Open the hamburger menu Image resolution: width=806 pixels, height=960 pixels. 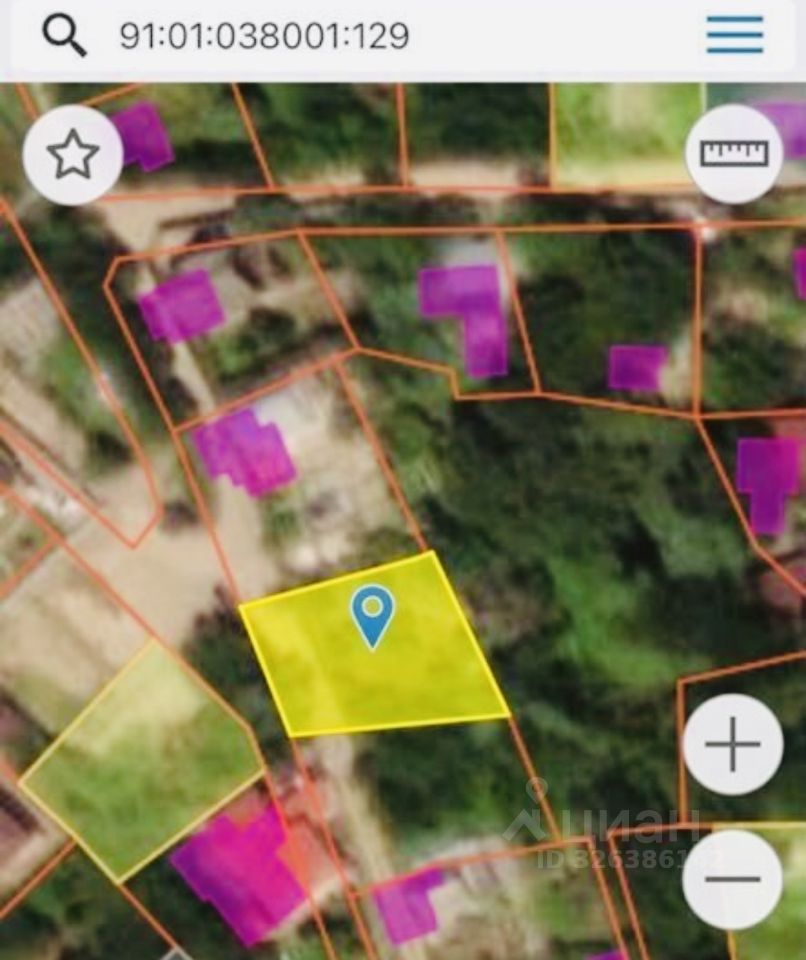point(735,36)
